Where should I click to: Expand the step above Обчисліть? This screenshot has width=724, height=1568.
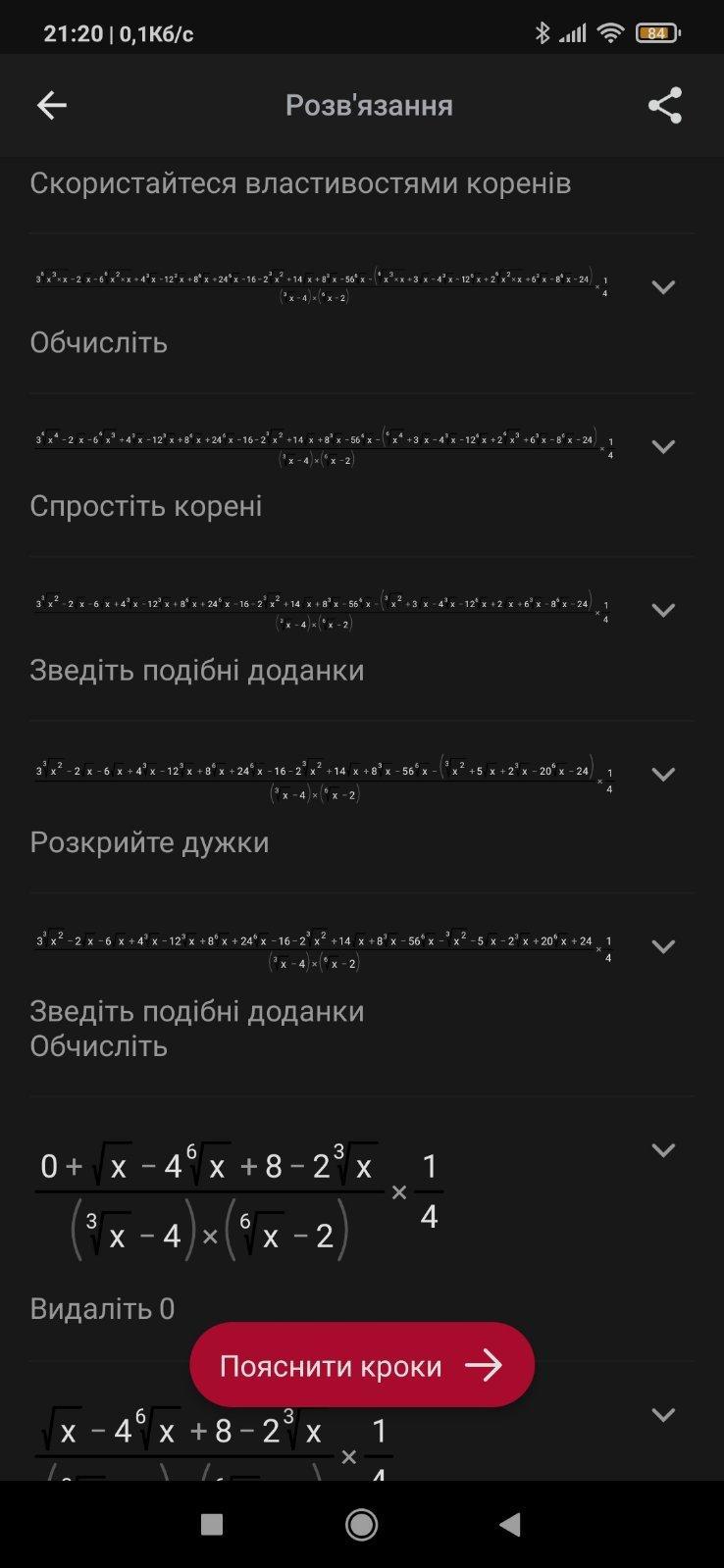coord(663,287)
